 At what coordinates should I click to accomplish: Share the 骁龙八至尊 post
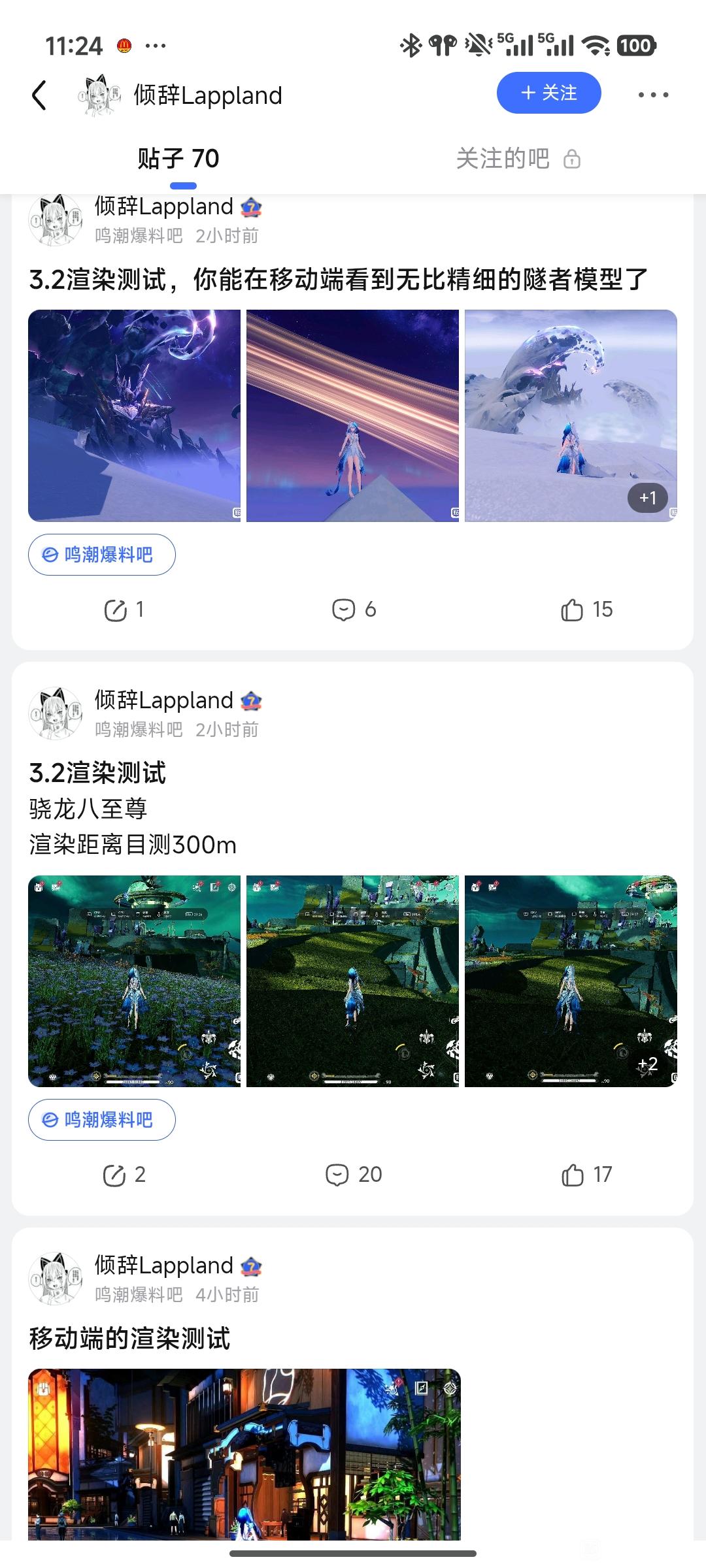[x=124, y=1175]
